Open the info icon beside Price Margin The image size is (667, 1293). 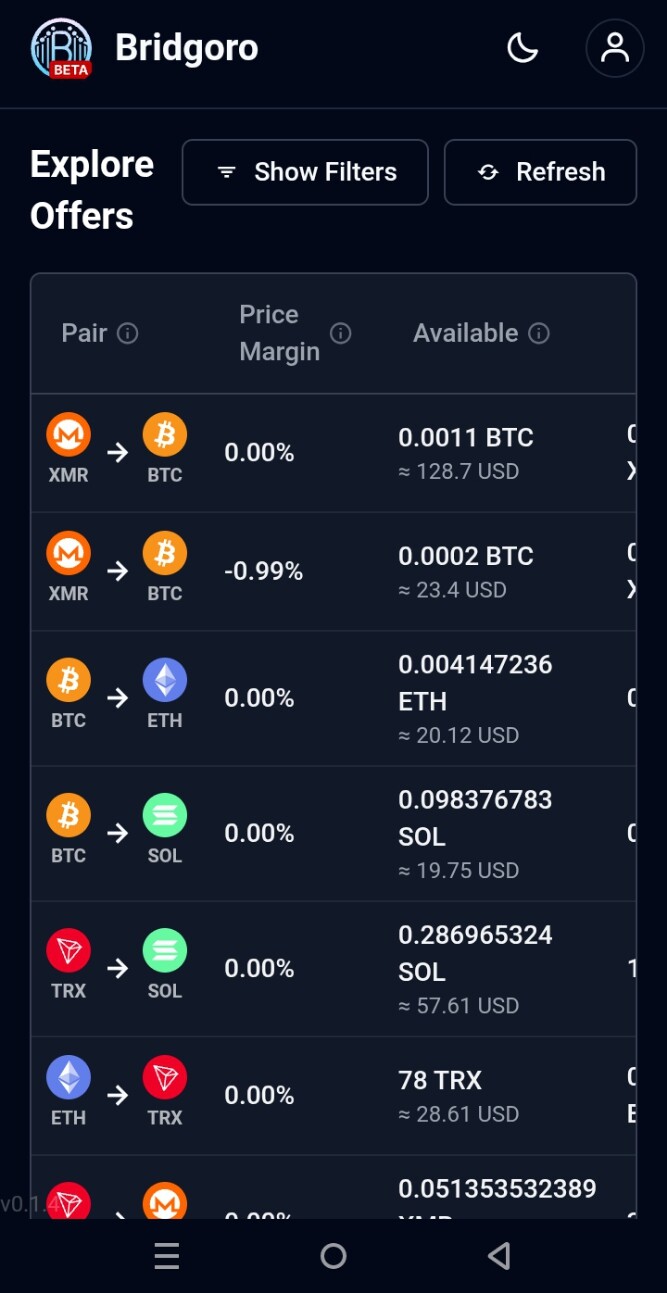pos(341,333)
